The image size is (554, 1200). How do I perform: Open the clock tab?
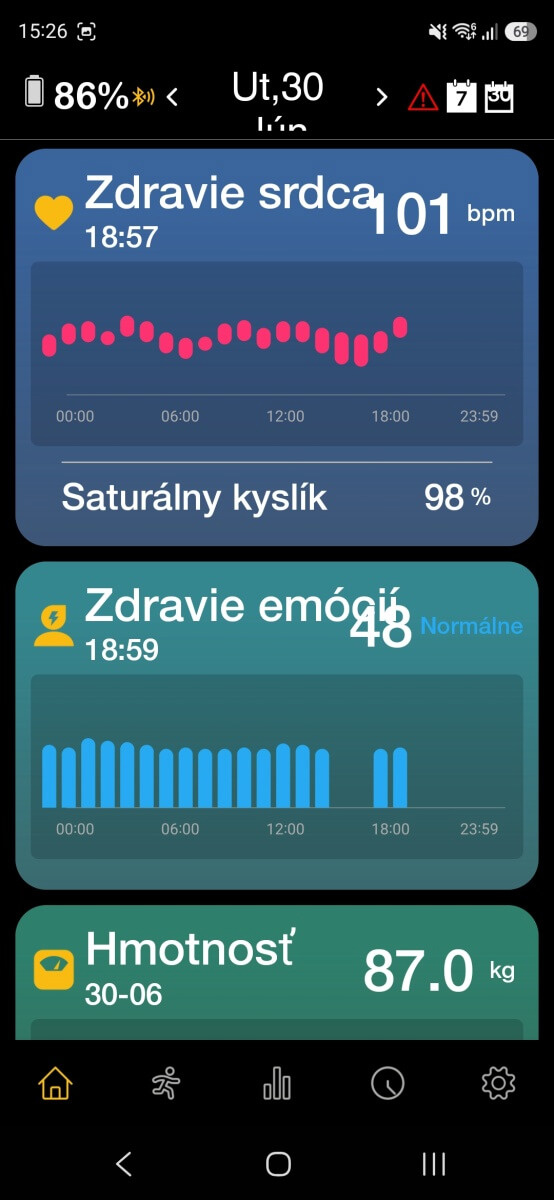(x=388, y=1082)
